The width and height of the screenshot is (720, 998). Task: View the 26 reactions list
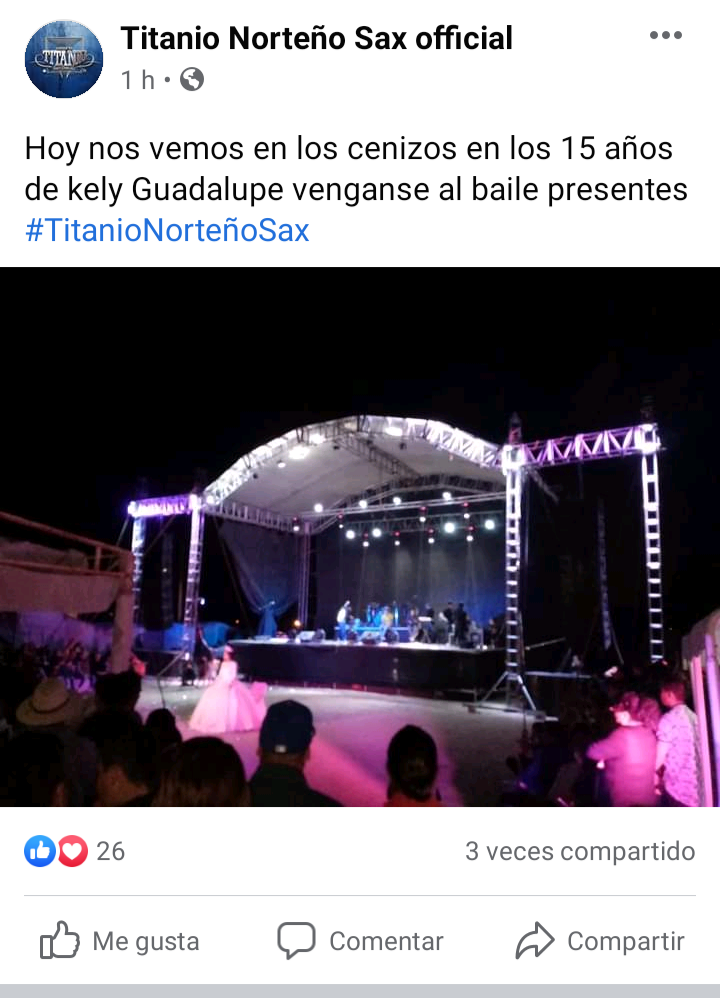(75, 851)
